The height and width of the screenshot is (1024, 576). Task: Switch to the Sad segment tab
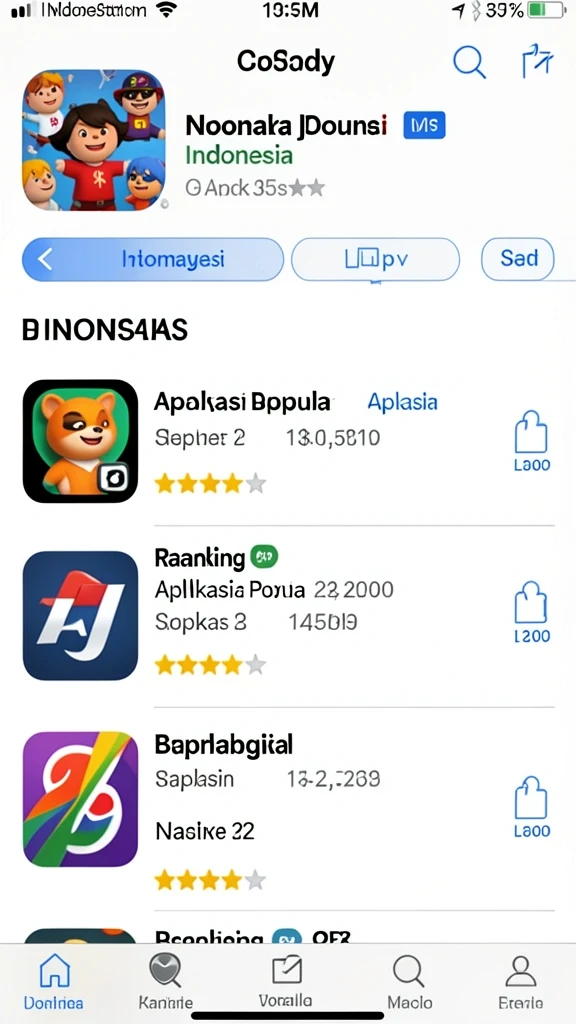click(518, 259)
